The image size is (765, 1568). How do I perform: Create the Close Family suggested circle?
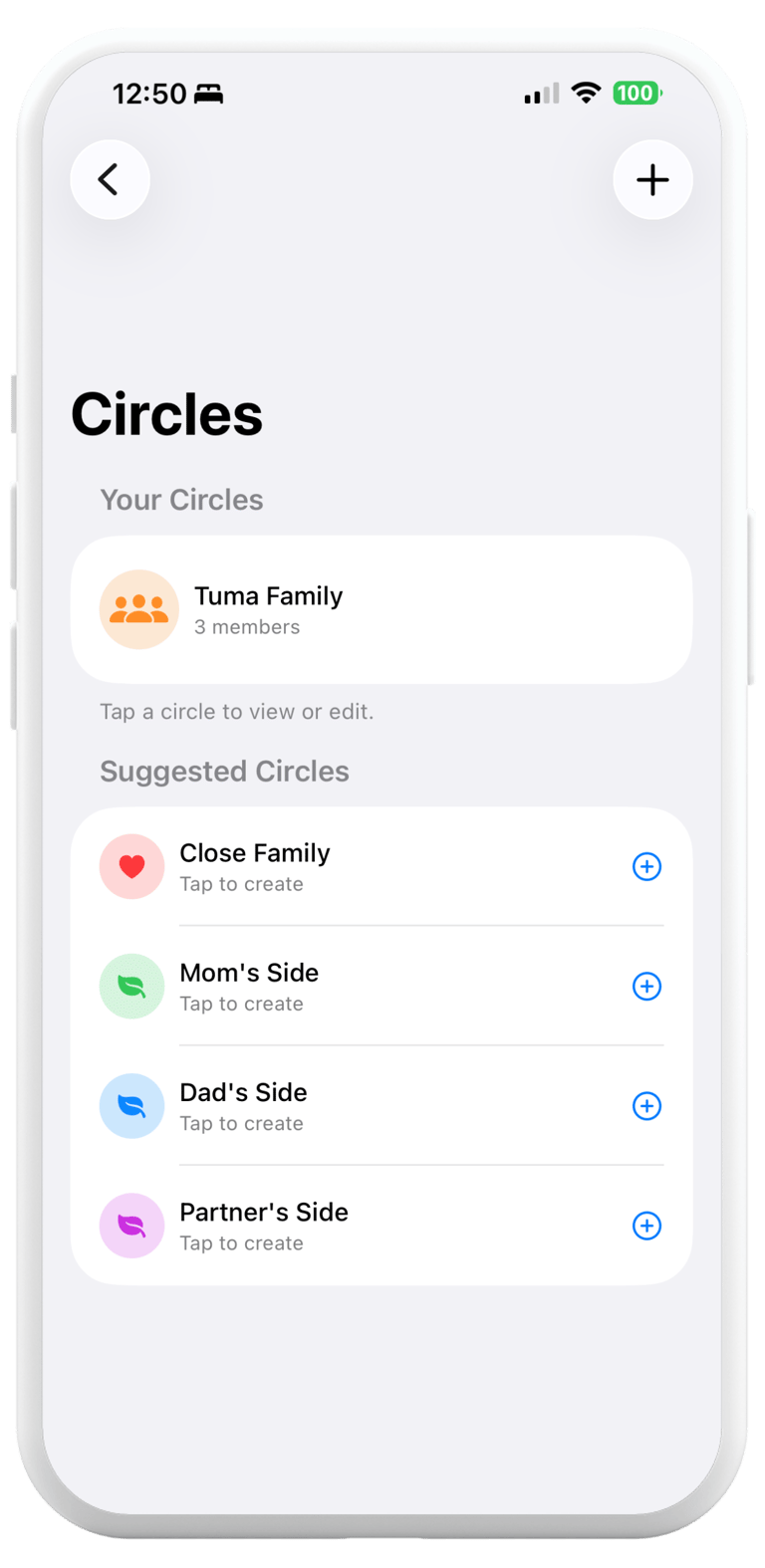pyautogui.click(x=646, y=867)
